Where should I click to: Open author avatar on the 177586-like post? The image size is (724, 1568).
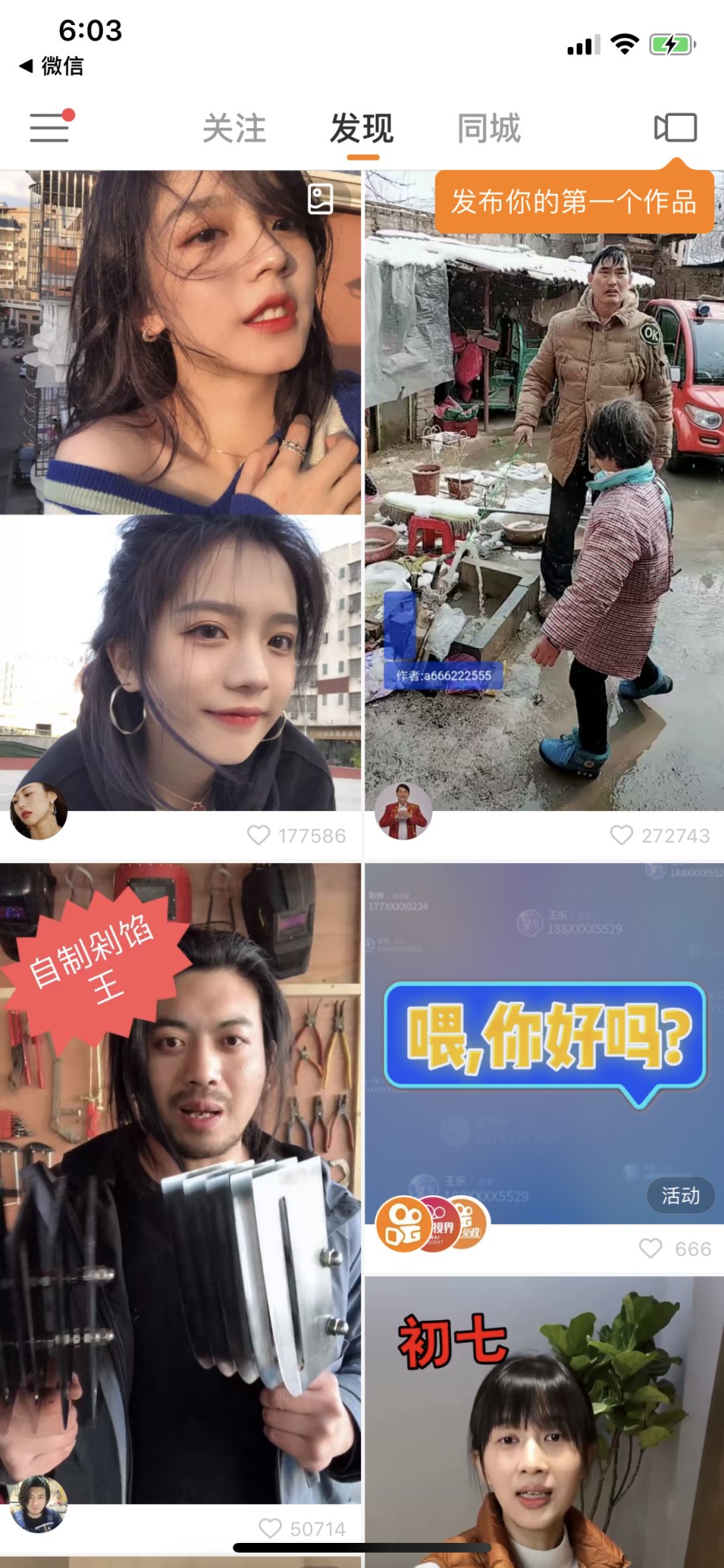click(38, 810)
